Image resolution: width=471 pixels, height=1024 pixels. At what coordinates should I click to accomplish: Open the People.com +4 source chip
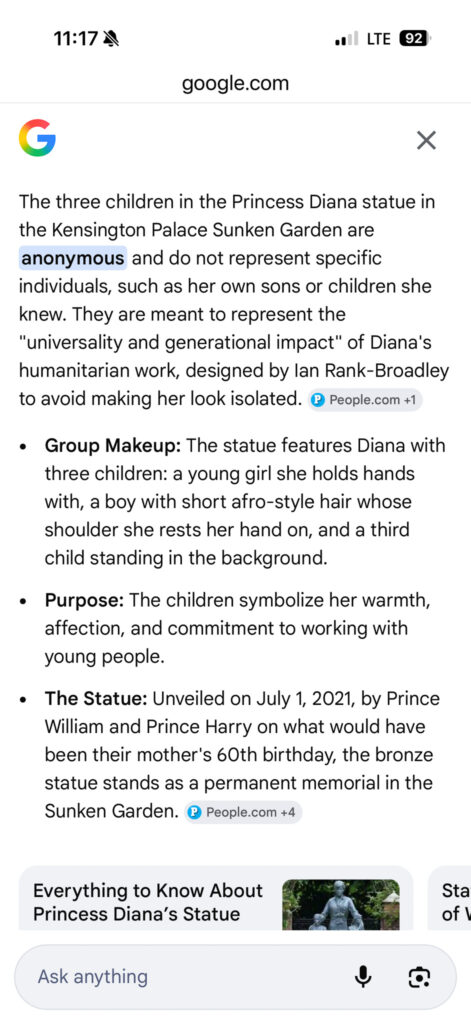(x=242, y=812)
